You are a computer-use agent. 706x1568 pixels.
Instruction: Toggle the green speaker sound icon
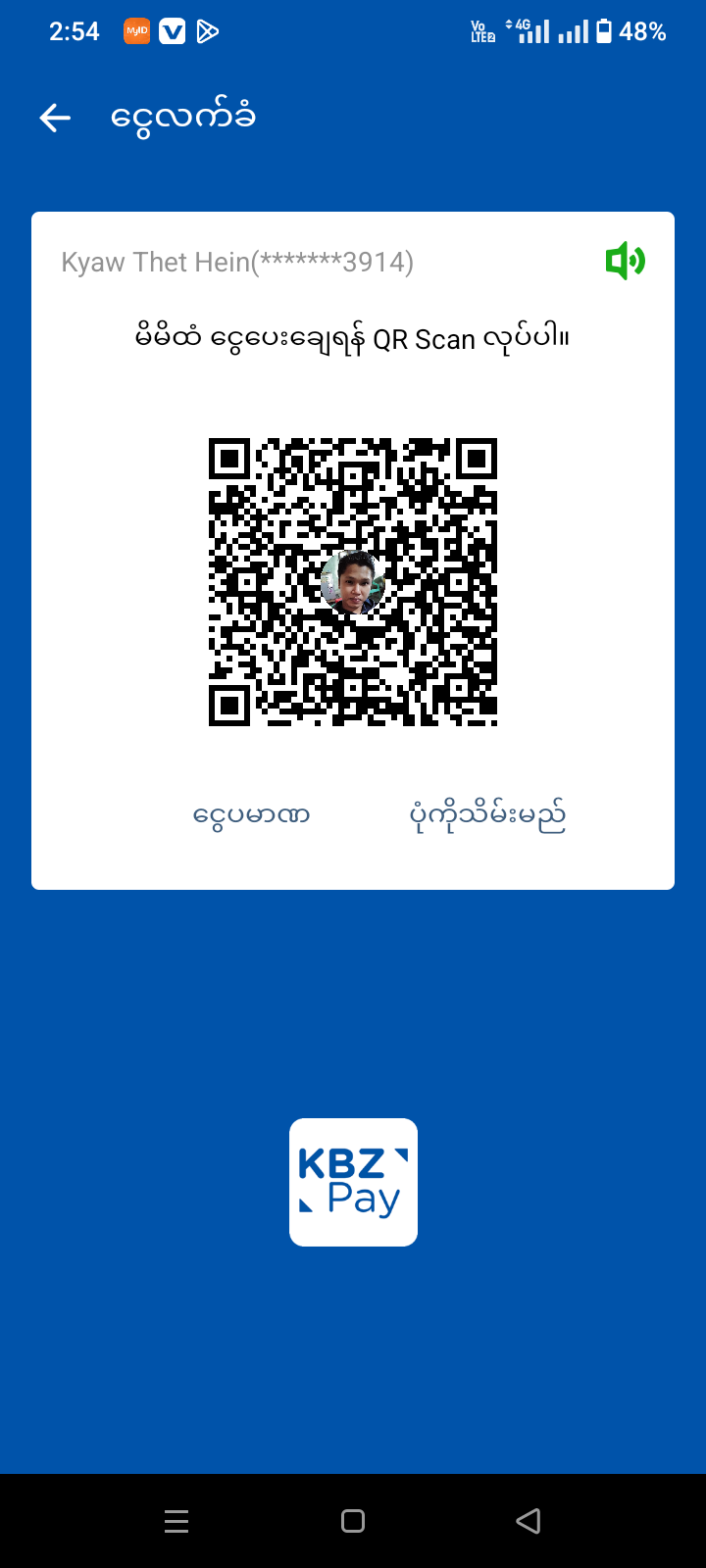tap(625, 262)
